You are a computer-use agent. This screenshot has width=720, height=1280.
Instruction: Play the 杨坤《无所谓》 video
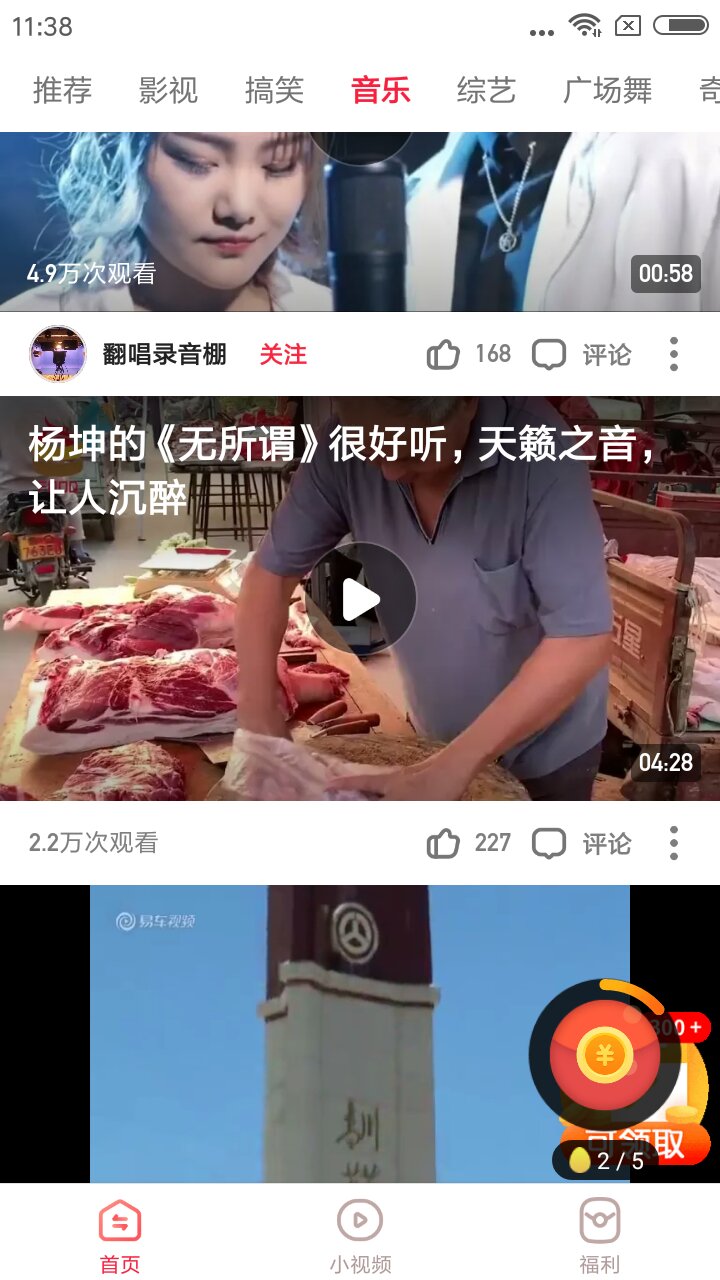pyautogui.click(x=360, y=599)
